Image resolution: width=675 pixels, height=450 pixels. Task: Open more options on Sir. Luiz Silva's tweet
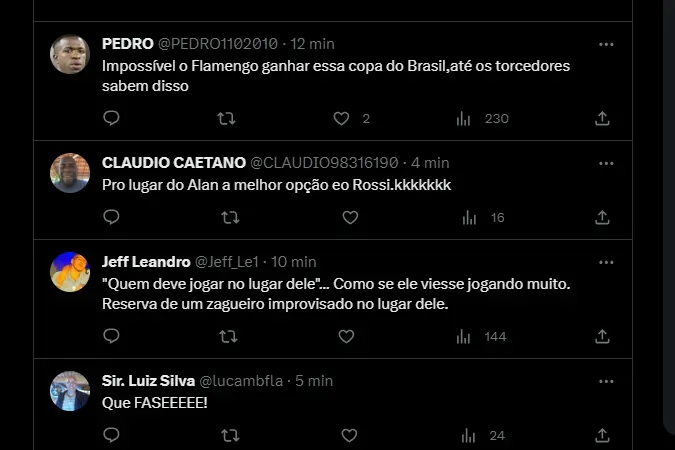coord(606,381)
